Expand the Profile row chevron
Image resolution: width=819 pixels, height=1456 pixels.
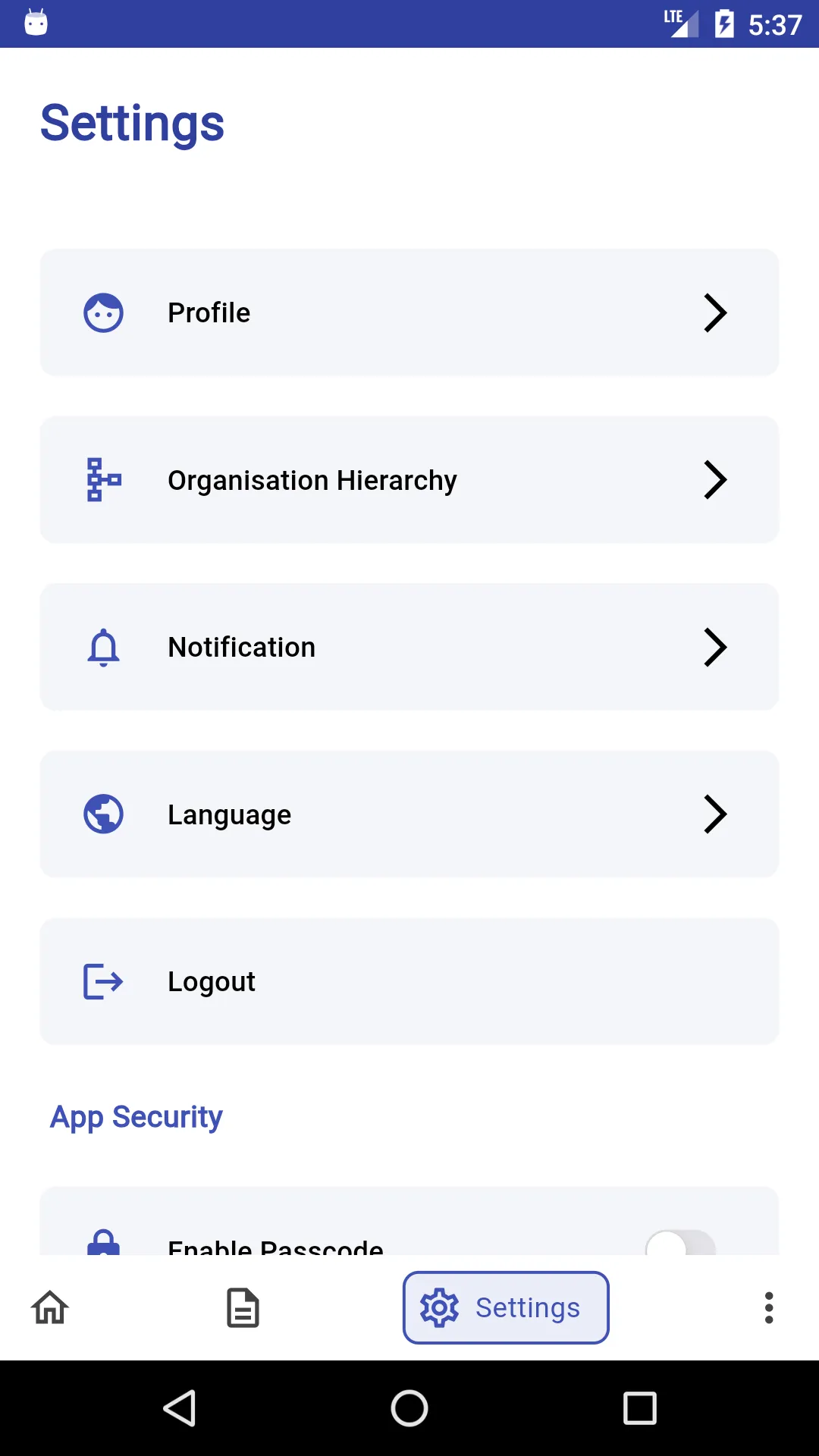(715, 312)
